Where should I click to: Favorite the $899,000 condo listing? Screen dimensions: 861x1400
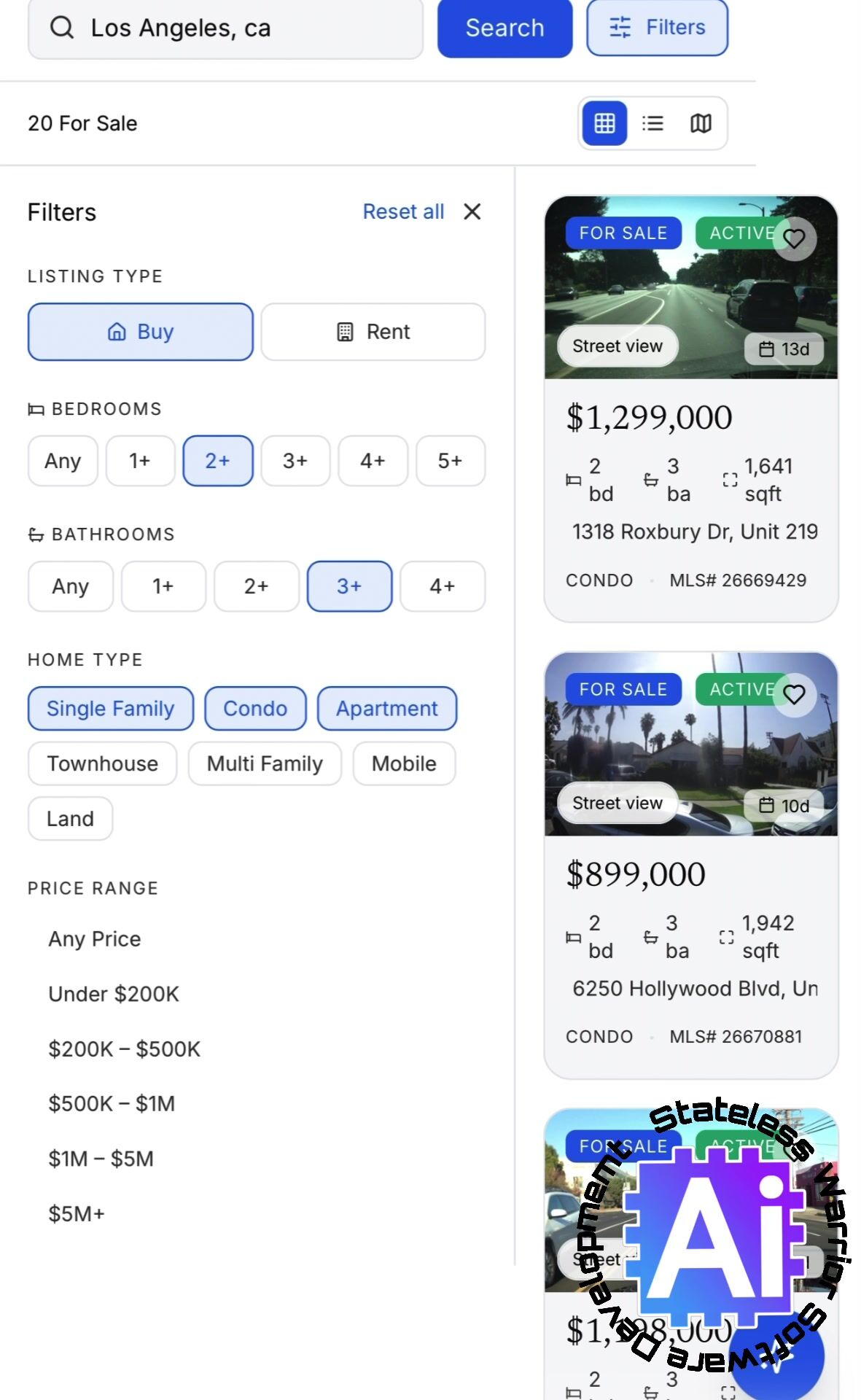[x=794, y=695]
